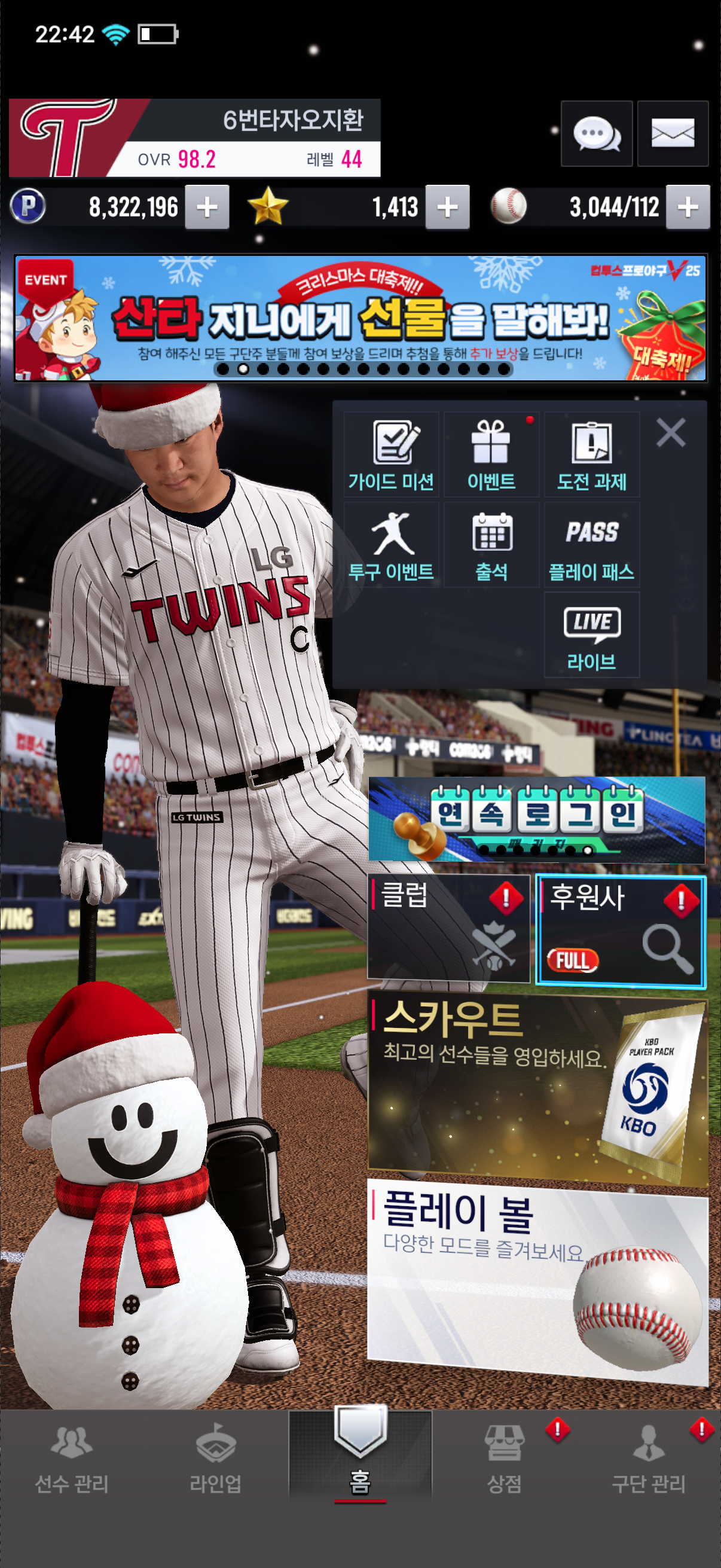Open the 출석 attendance calendar
Viewport: 721px width, 1568px height.
tap(491, 545)
